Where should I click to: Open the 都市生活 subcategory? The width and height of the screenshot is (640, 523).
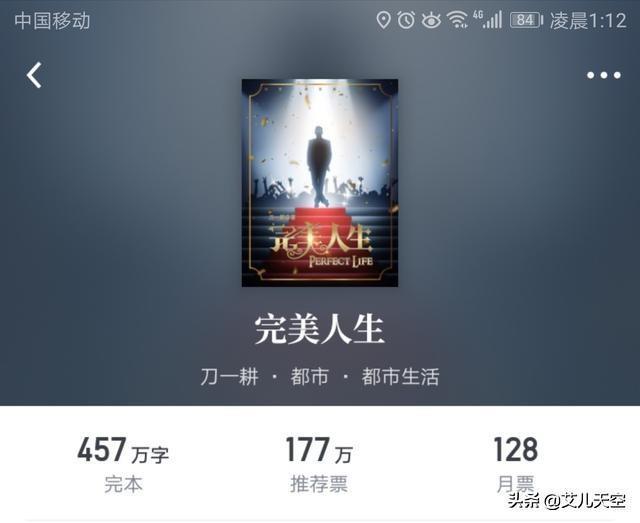pos(400,377)
